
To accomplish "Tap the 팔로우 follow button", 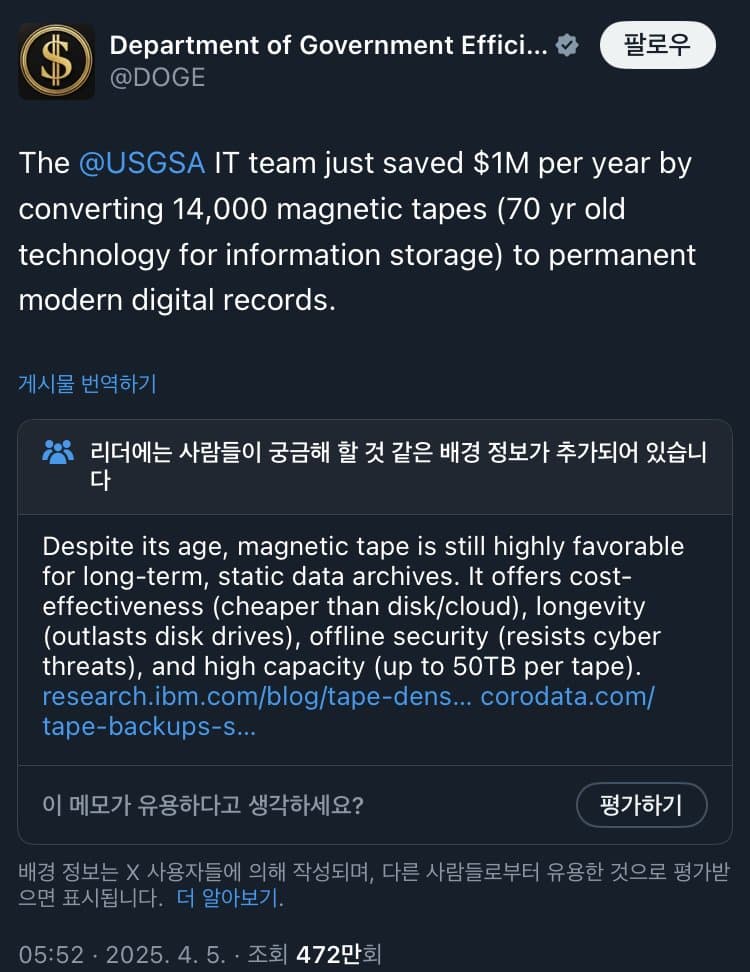I will pos(657,46).
